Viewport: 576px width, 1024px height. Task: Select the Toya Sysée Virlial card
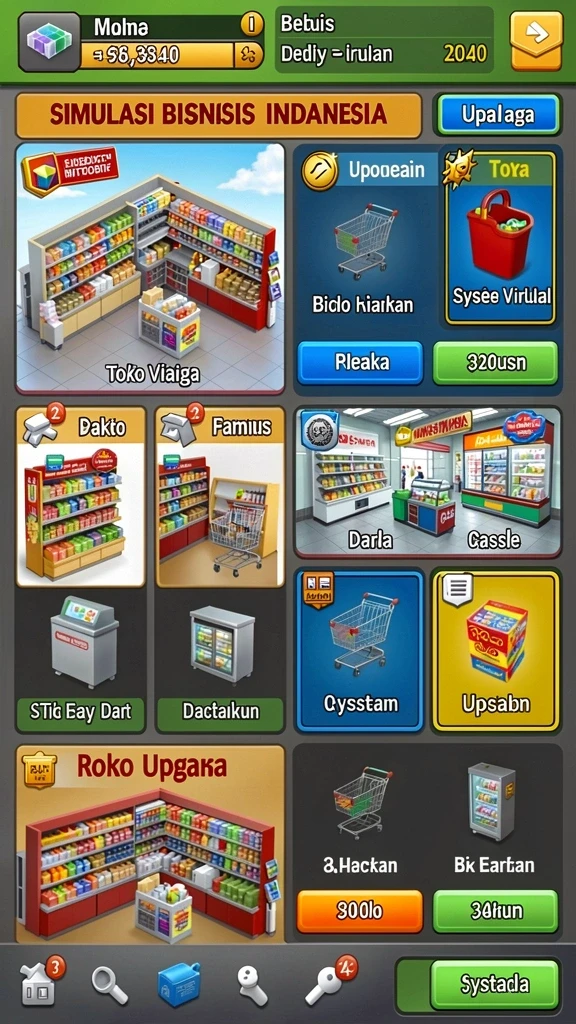pyautogui.click(x=500, y=238)
